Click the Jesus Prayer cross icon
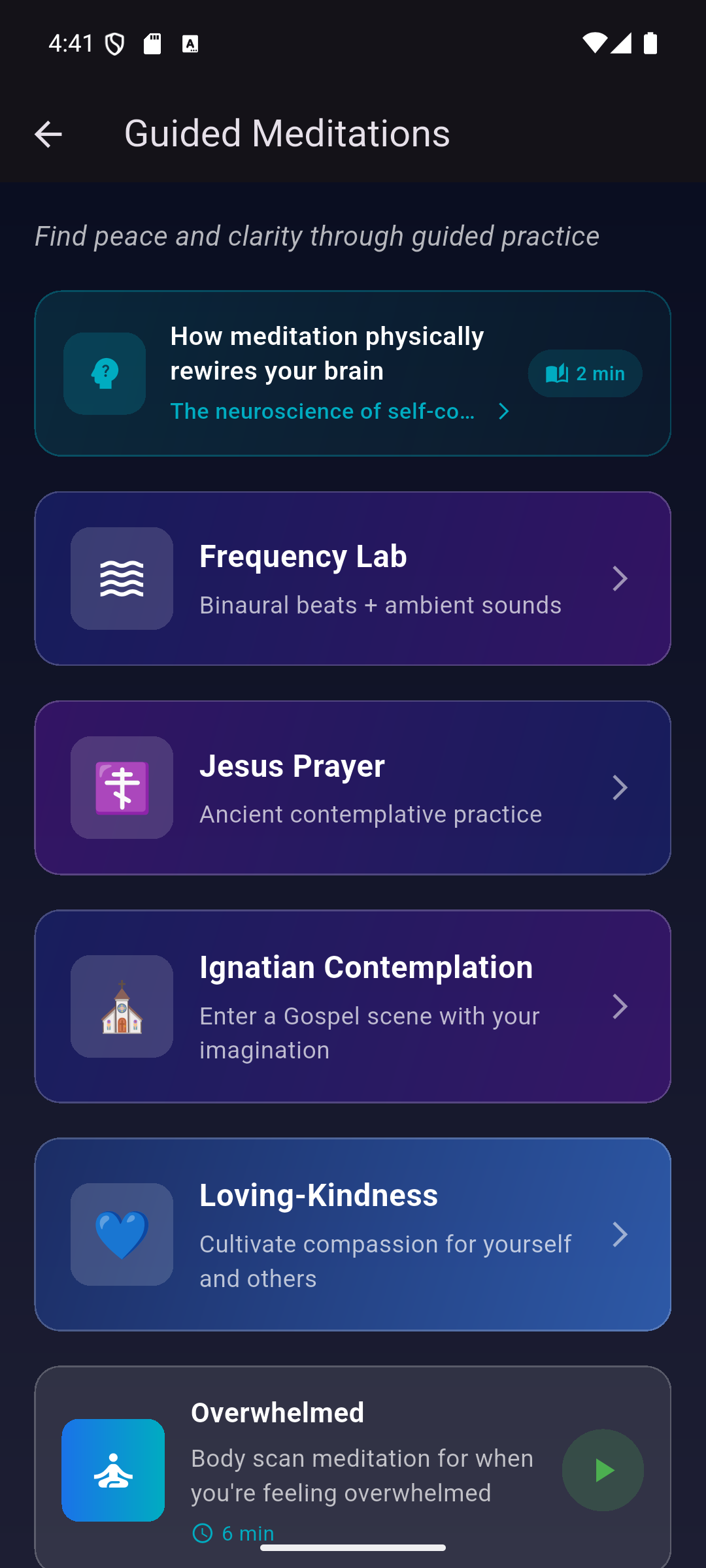Screen dimensions: 706x1568 pyautogui.click(x=122, y=787)
